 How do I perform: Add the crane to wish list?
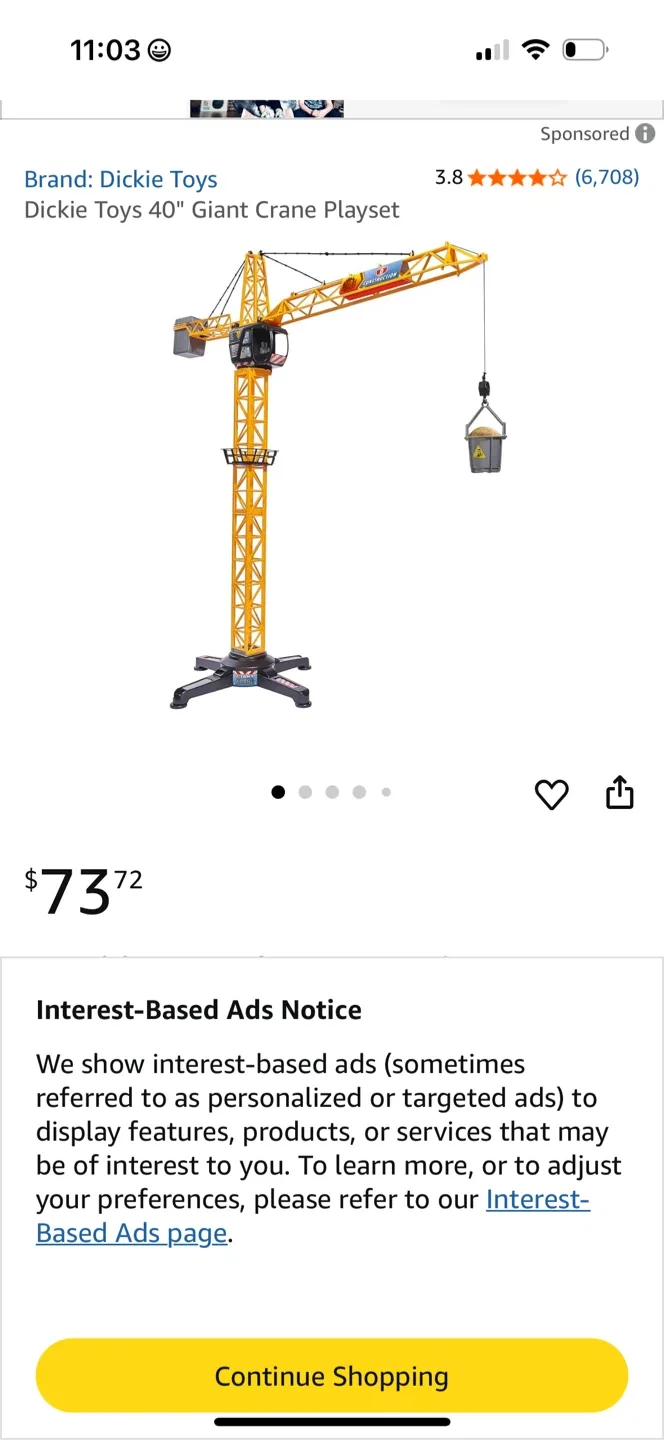tap(551, 794)
